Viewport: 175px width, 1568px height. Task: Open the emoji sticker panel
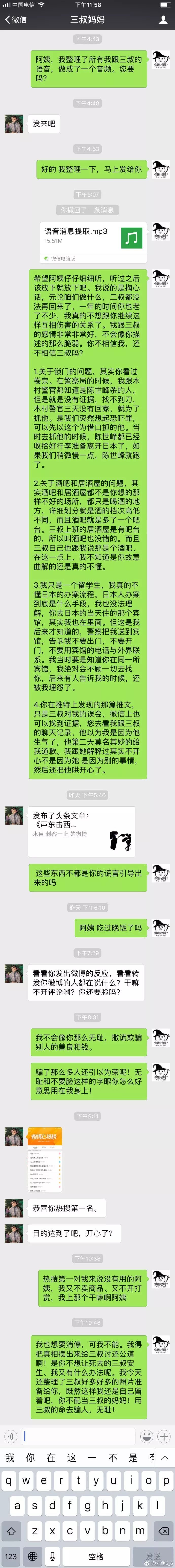point(146,1436)
